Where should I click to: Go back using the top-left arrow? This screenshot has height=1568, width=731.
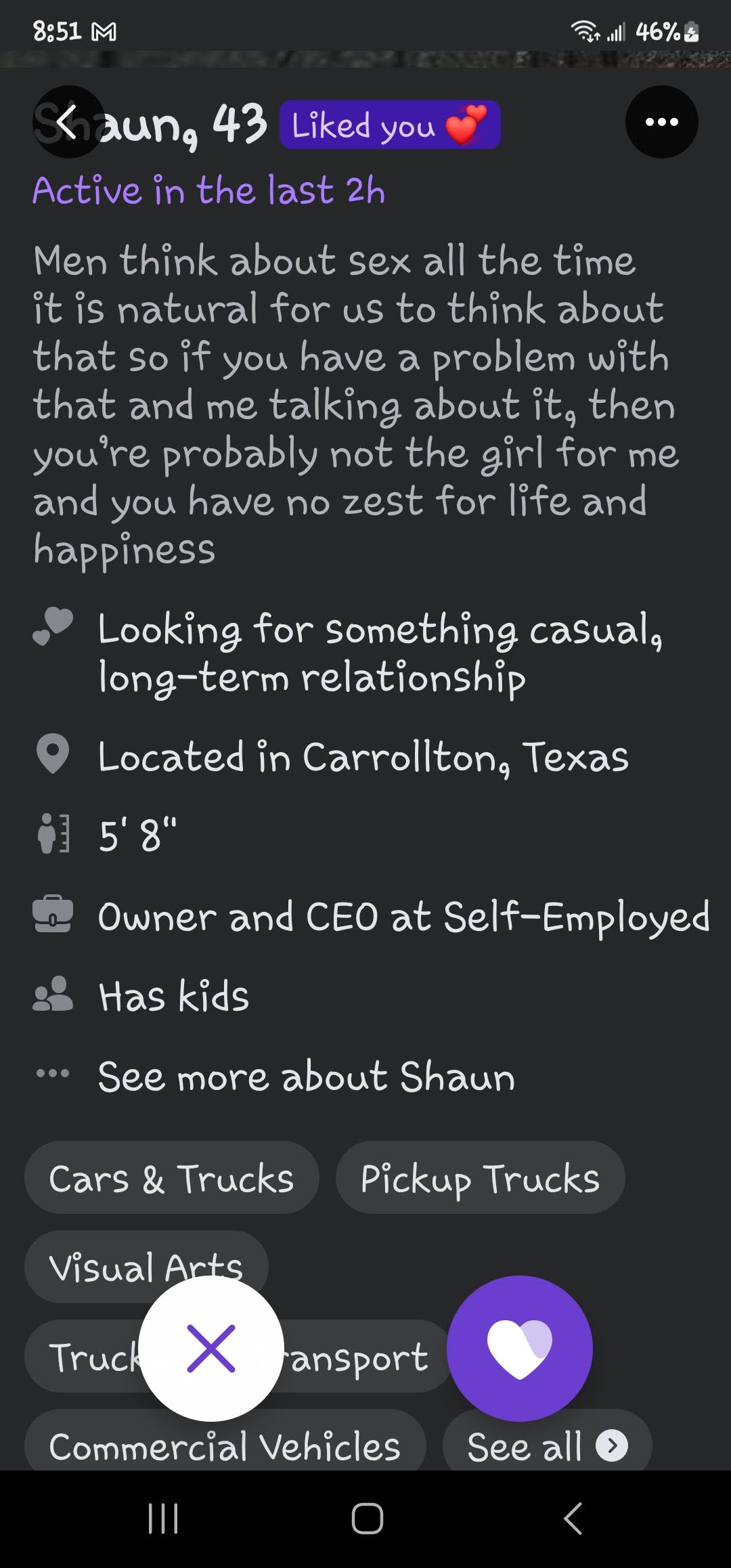[x=68, y=123]
